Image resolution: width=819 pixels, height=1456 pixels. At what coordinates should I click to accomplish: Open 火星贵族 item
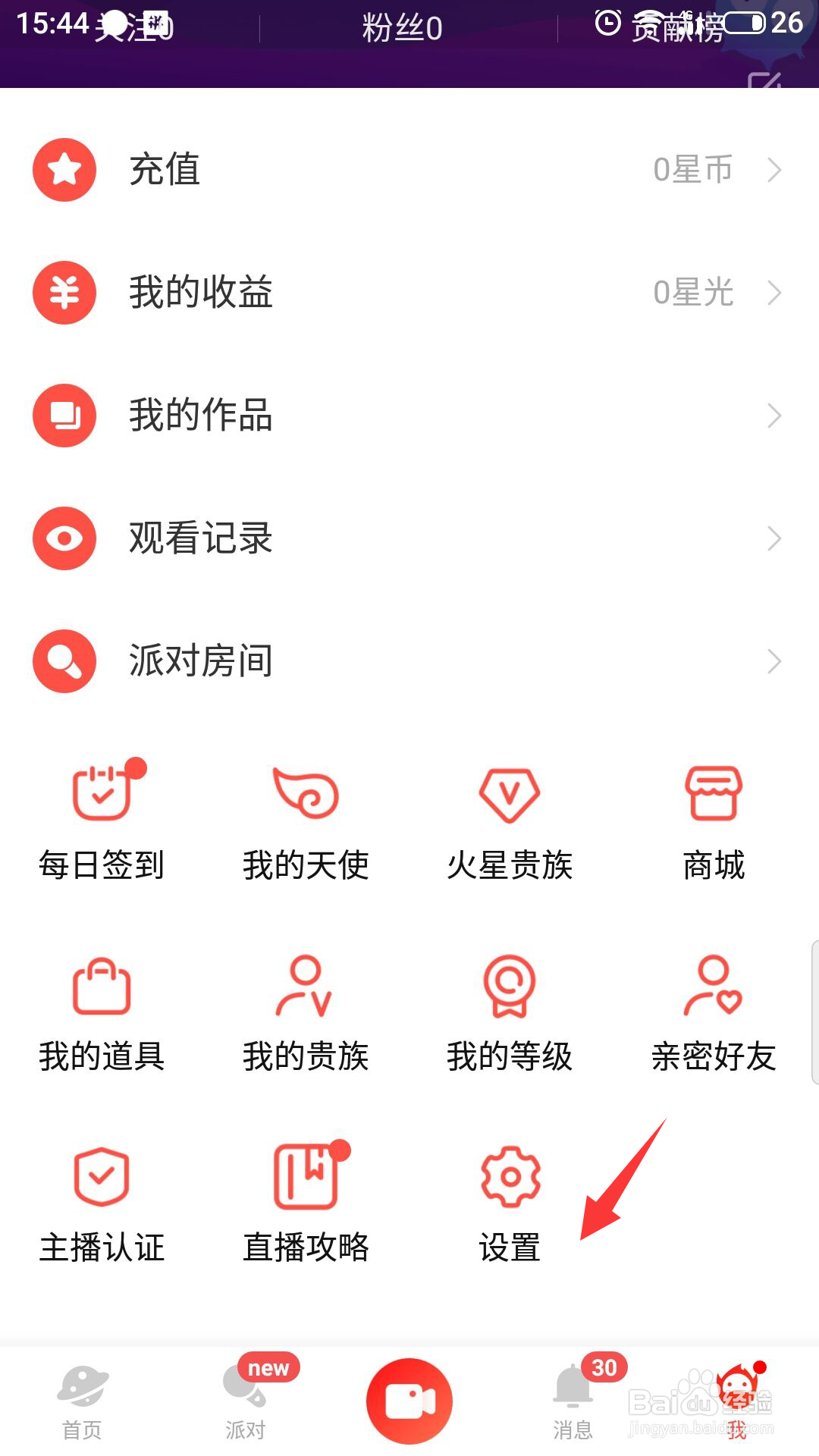(510, 824)
